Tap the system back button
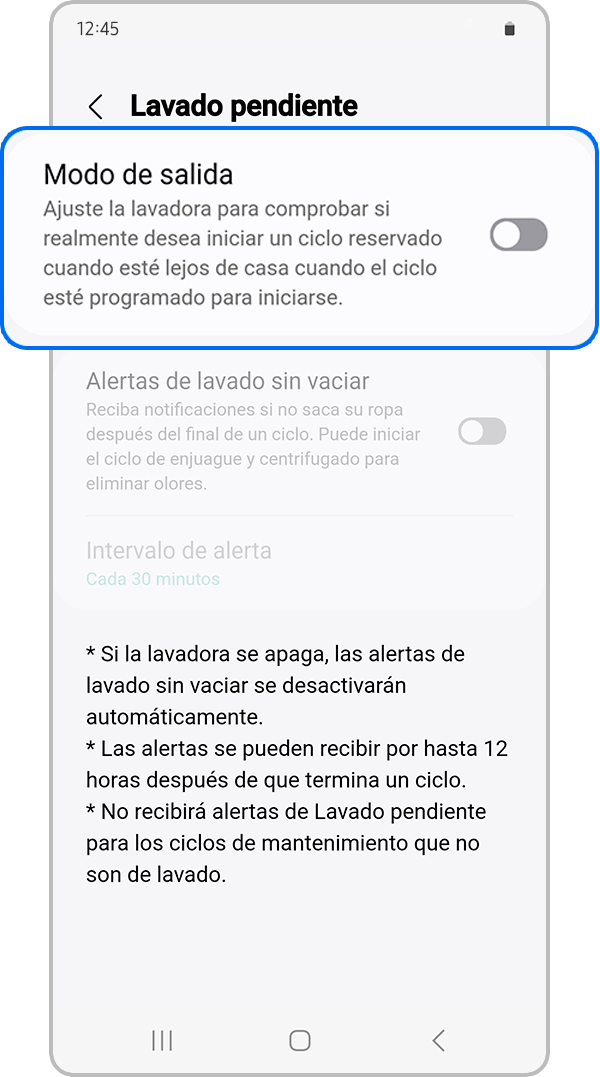Screen dimensions: 600x1077 click(x=438, y=1040)
